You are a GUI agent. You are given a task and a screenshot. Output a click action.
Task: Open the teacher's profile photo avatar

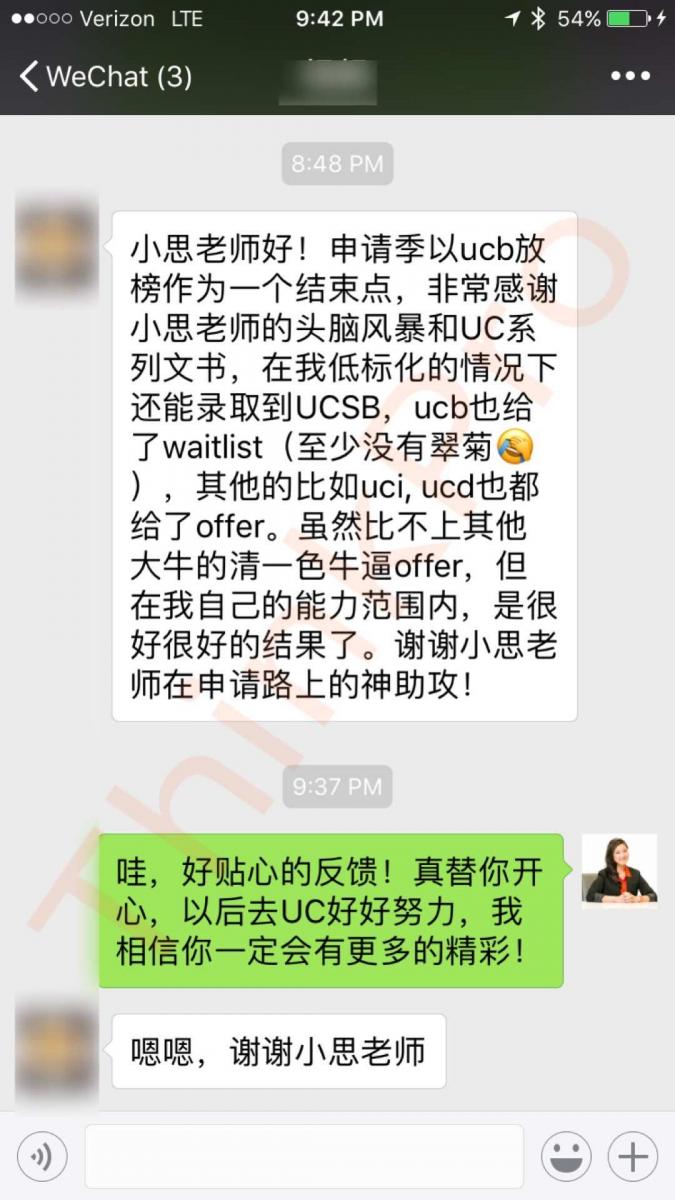pyautogui.click(x=619, y=870)
